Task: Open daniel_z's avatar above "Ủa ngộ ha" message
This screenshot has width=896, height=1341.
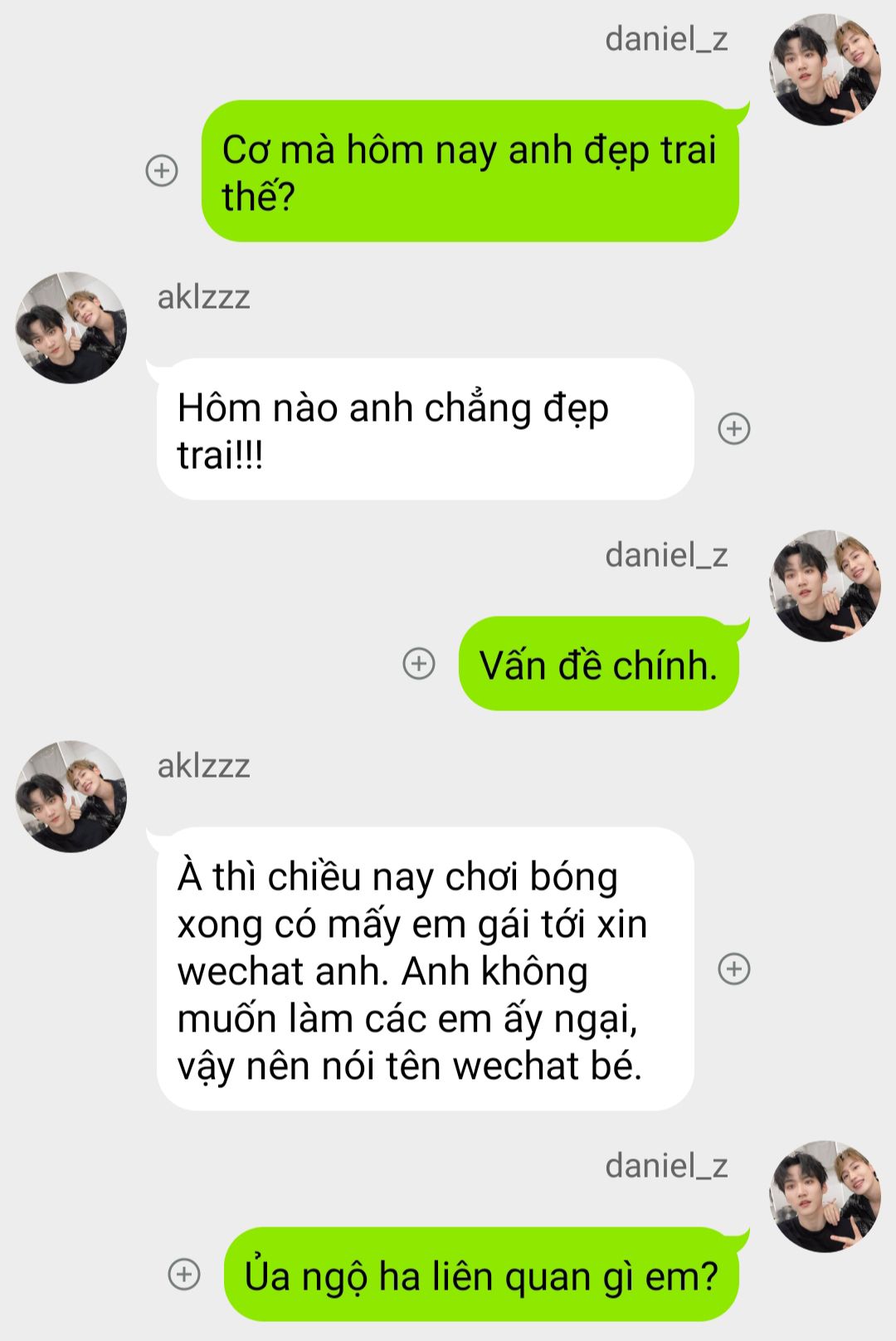Action: (x=825, y=1197)
